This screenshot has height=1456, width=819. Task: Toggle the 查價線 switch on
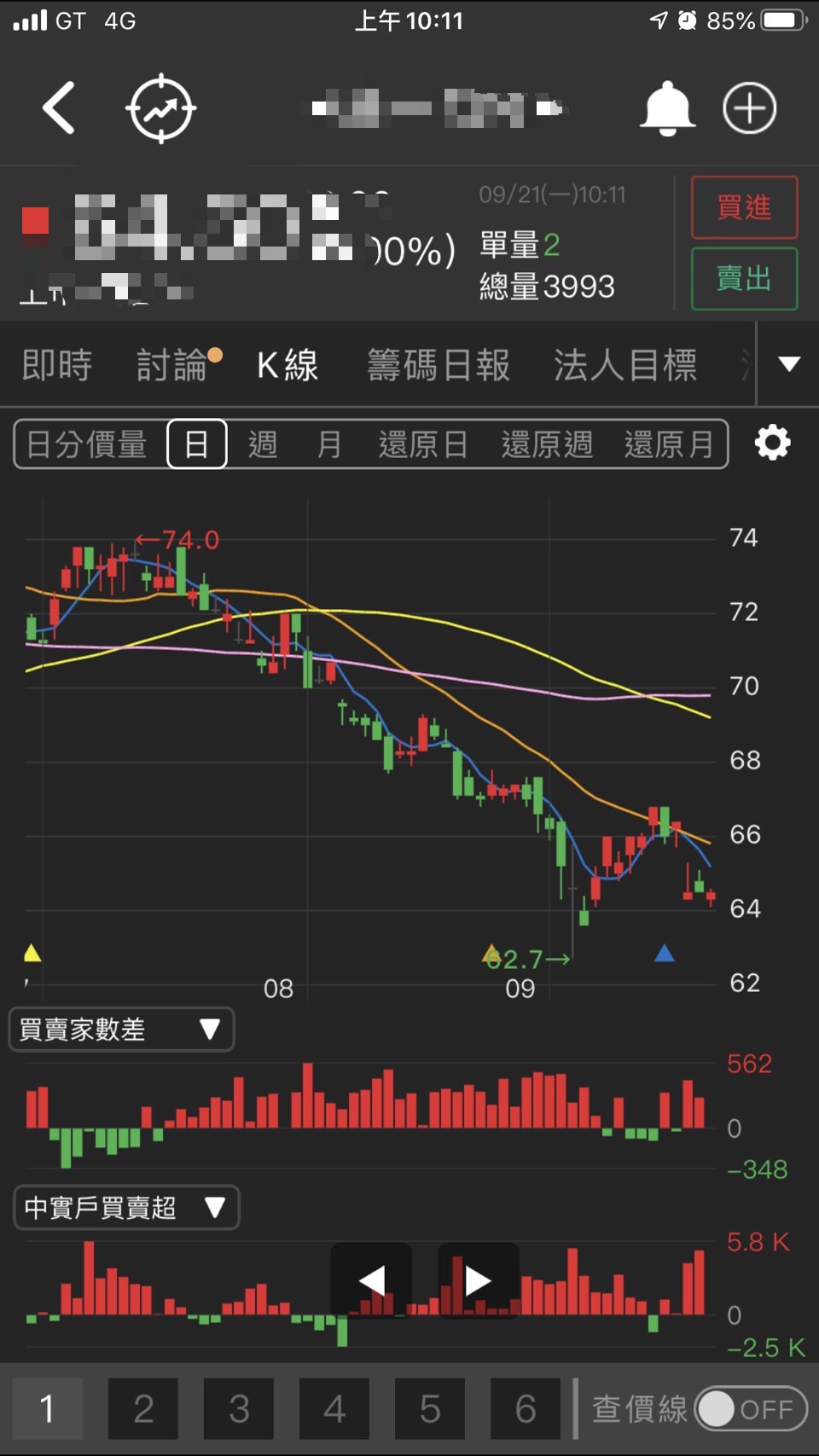point(751,1409)
